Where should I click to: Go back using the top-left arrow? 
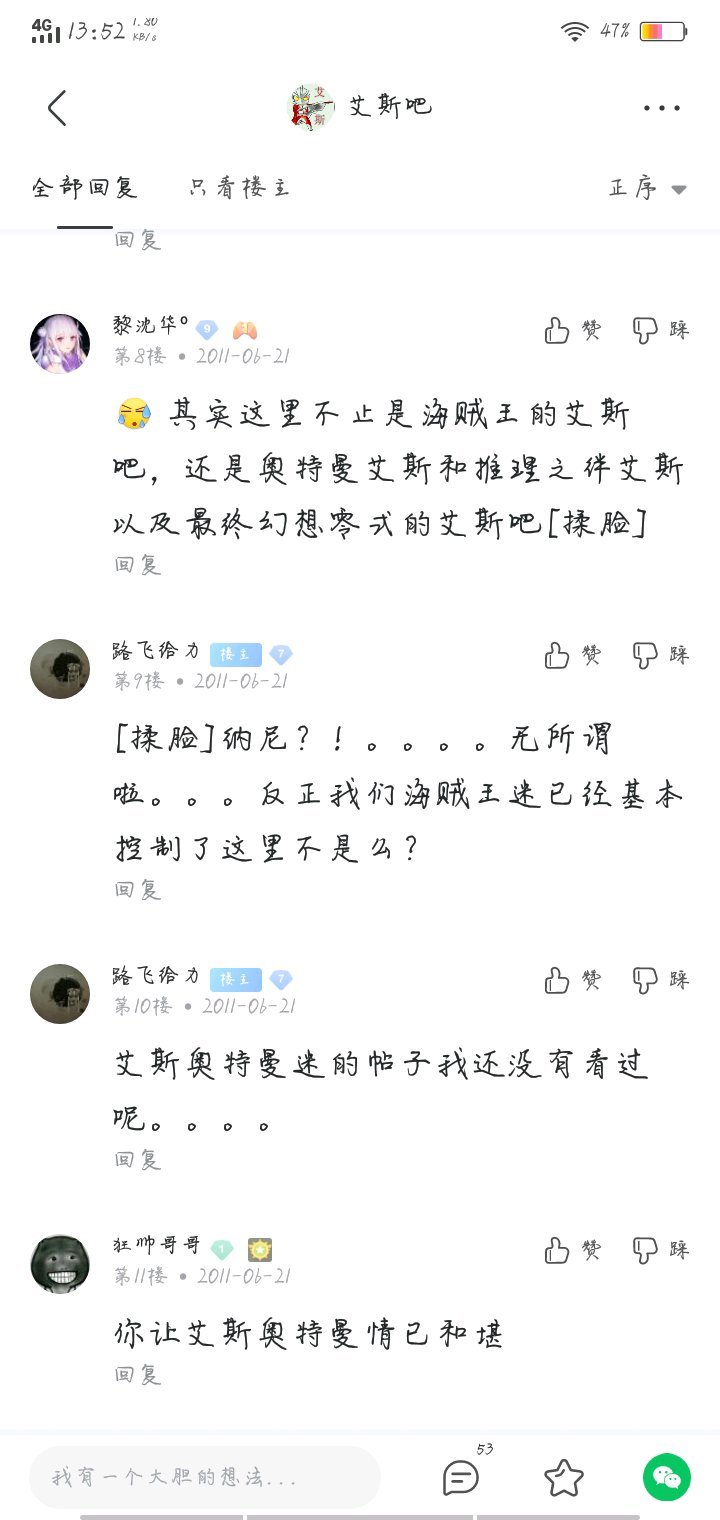coord(57,107)
